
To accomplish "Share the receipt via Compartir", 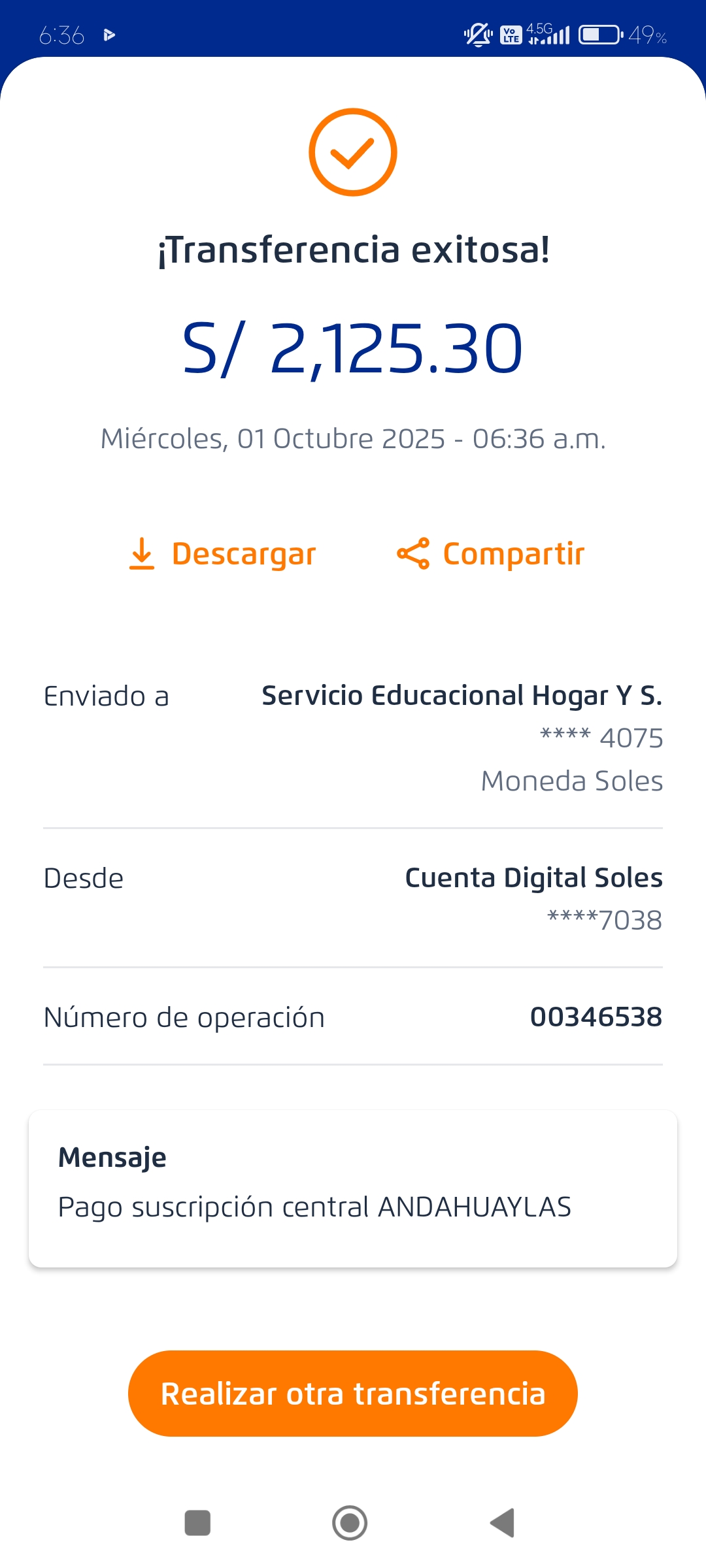I will [x=491, y=554].
